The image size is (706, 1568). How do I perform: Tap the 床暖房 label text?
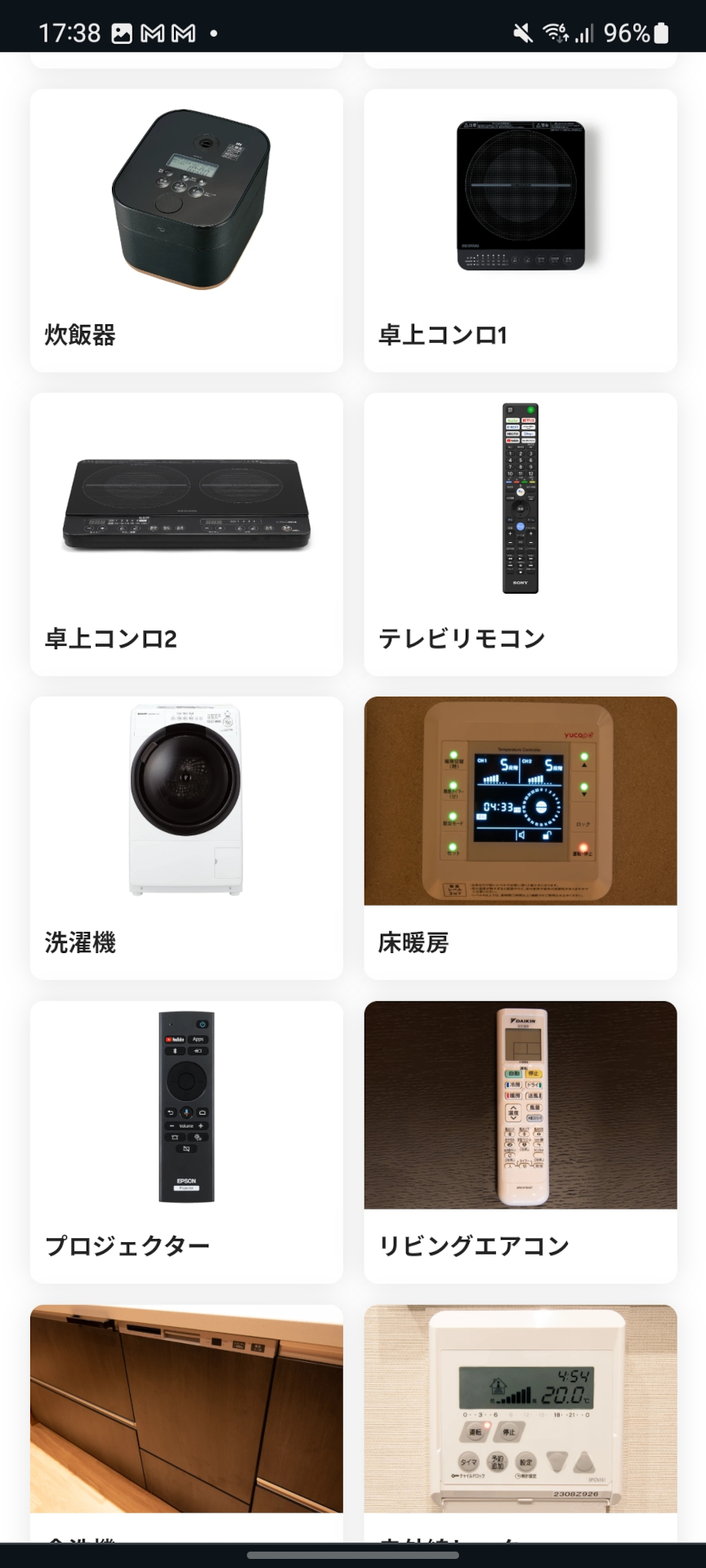point(413,943)
